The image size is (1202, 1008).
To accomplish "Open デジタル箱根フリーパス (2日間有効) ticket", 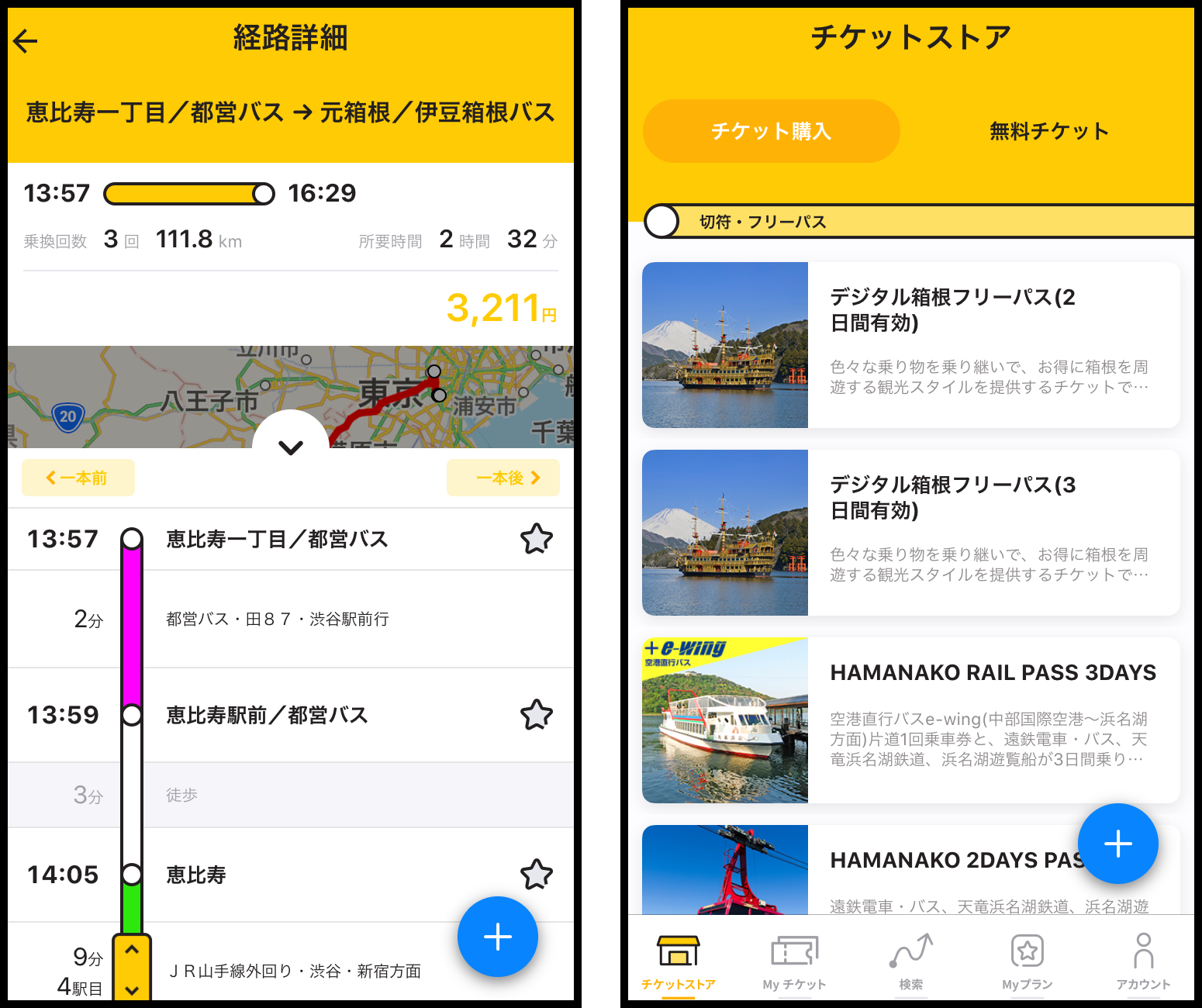I will click(x=910, y=345).
